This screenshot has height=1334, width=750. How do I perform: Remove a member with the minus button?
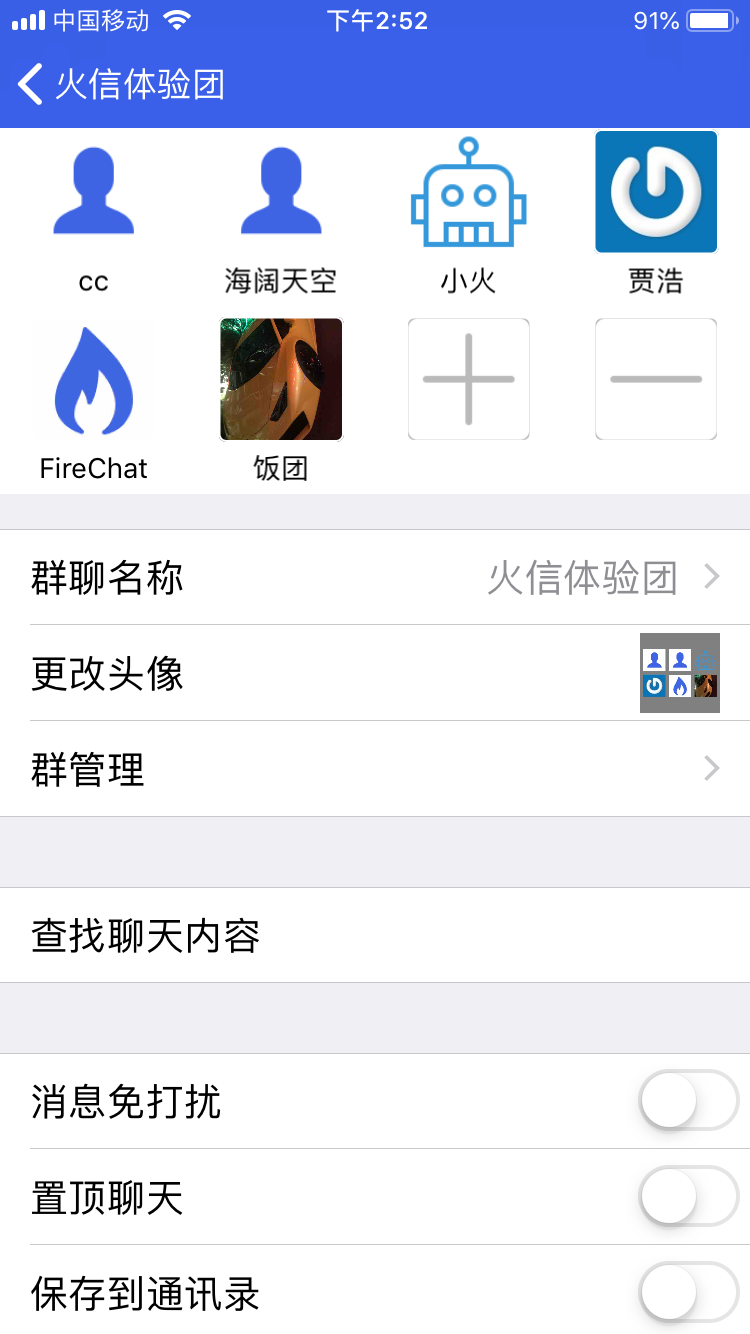point(656,380)
